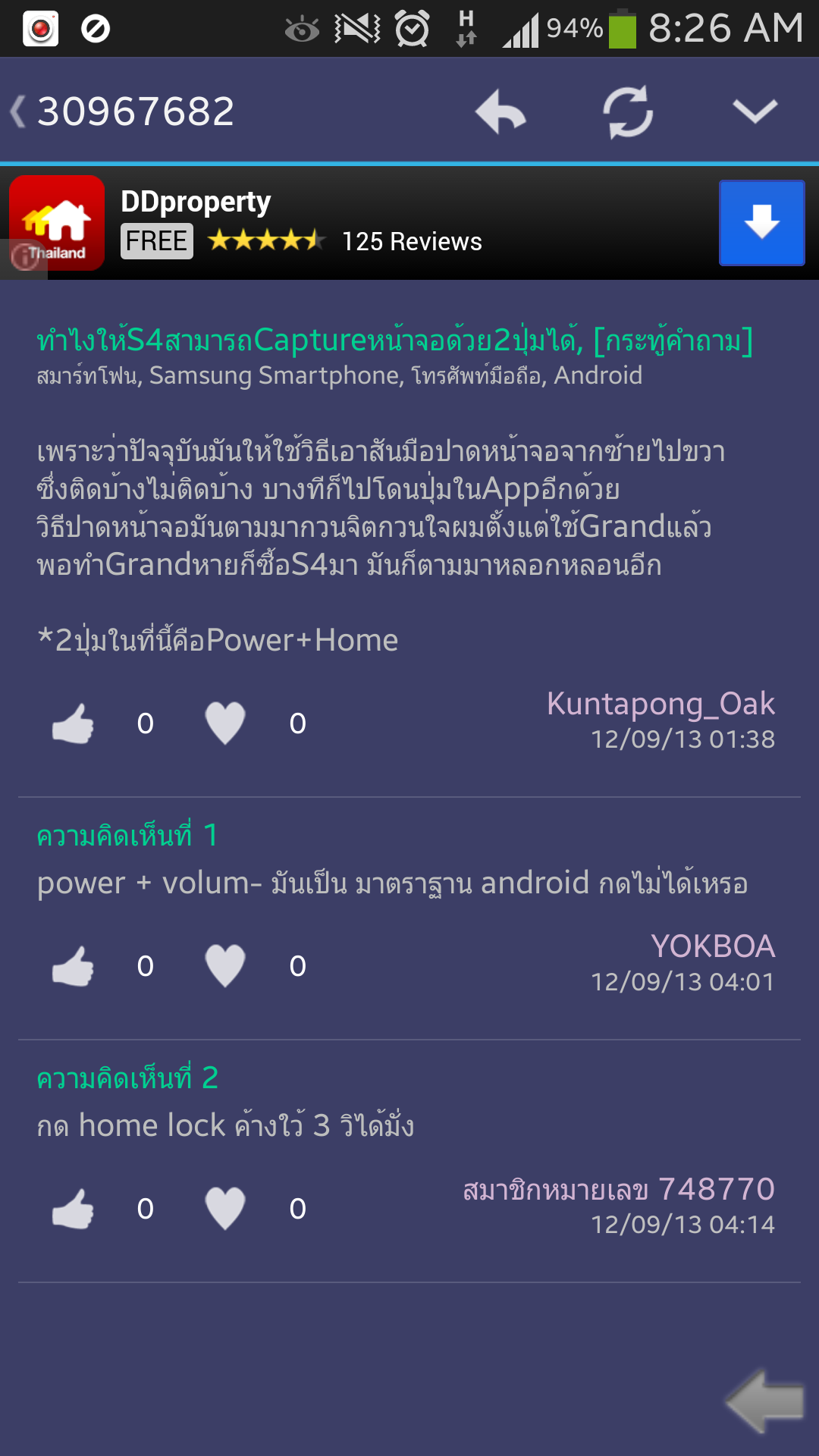This screenshot has height=1456, width=819.
Task: Open the profile of member 748770
Action: tap(619, 1189)
